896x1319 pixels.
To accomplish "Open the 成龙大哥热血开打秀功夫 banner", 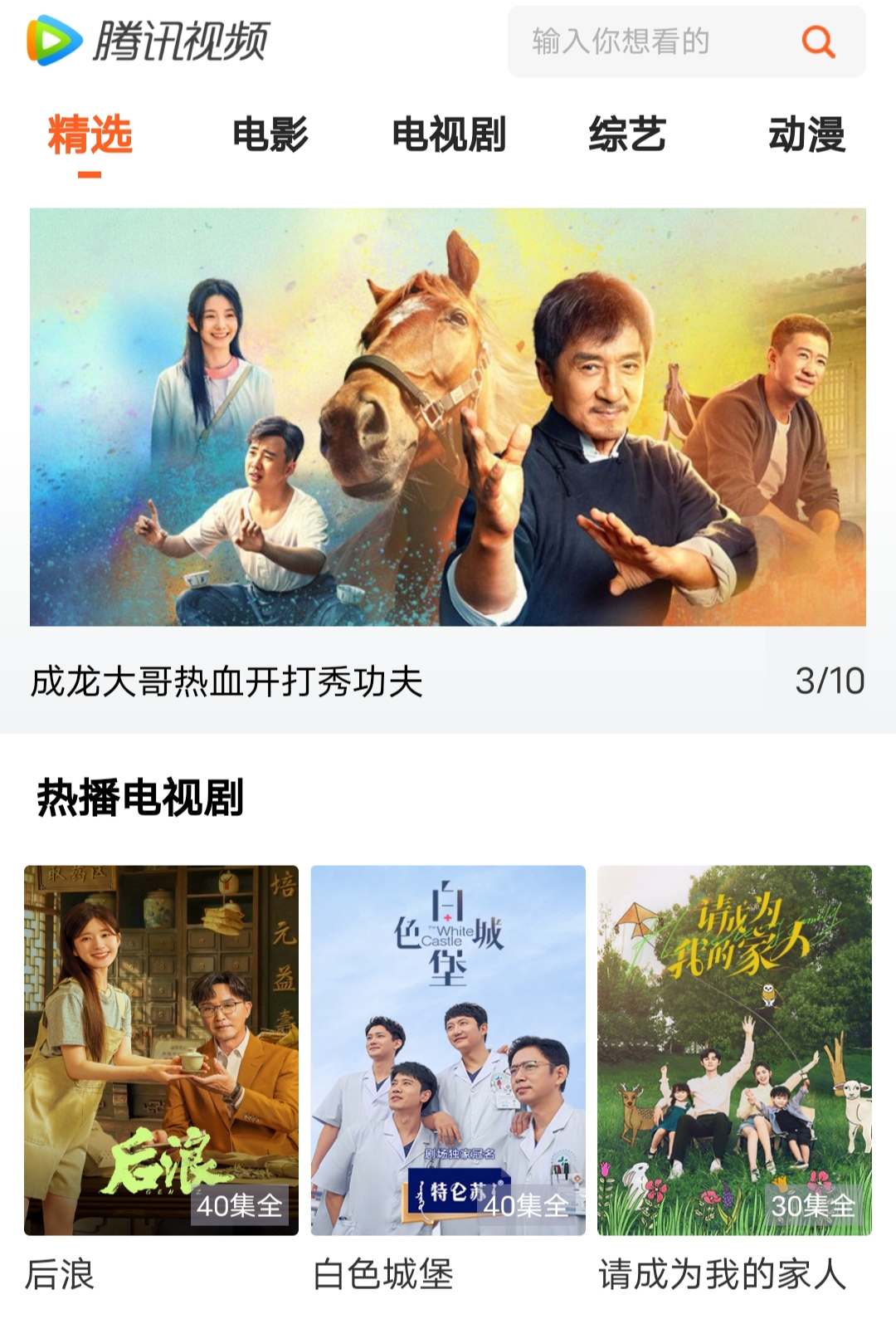I will 448,417.
